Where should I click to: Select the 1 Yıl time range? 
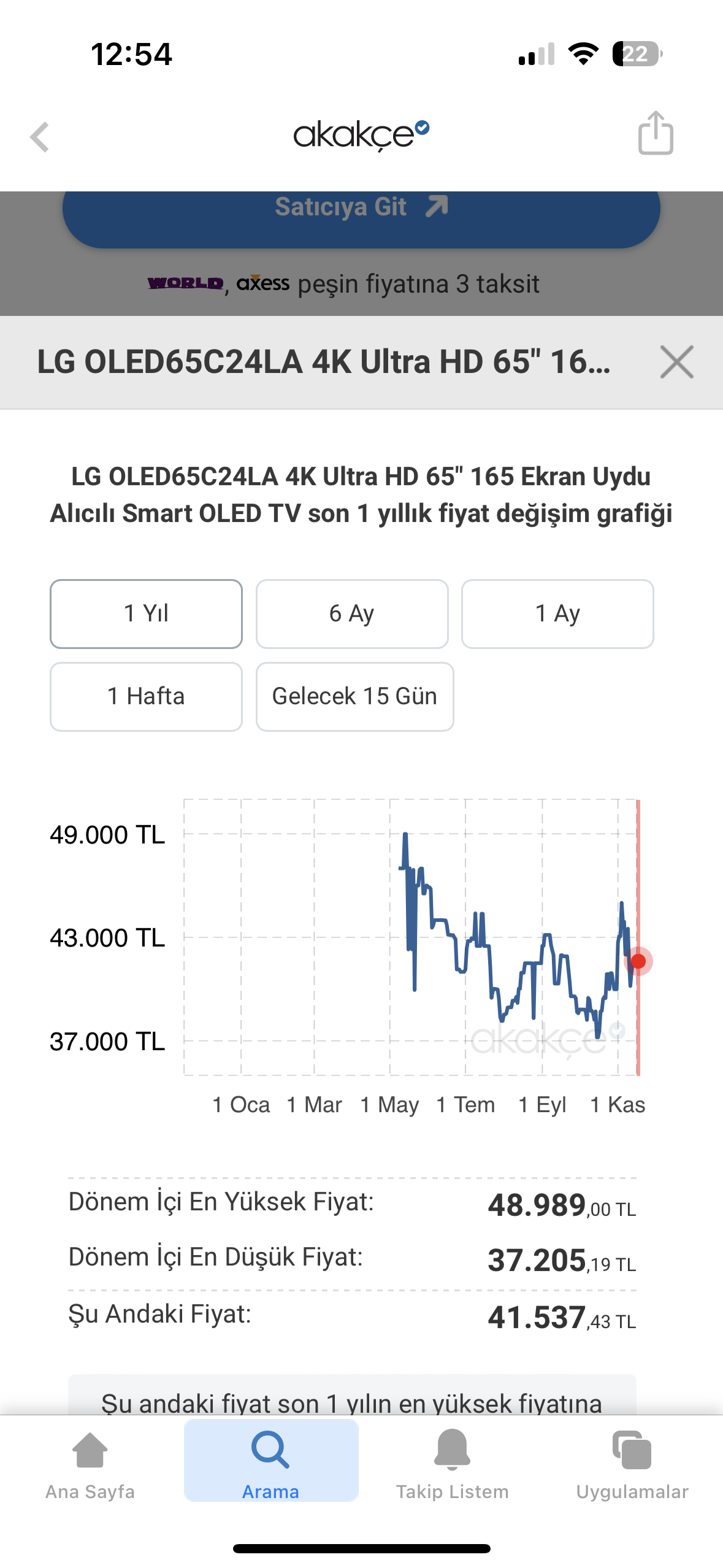coord(146,613)
